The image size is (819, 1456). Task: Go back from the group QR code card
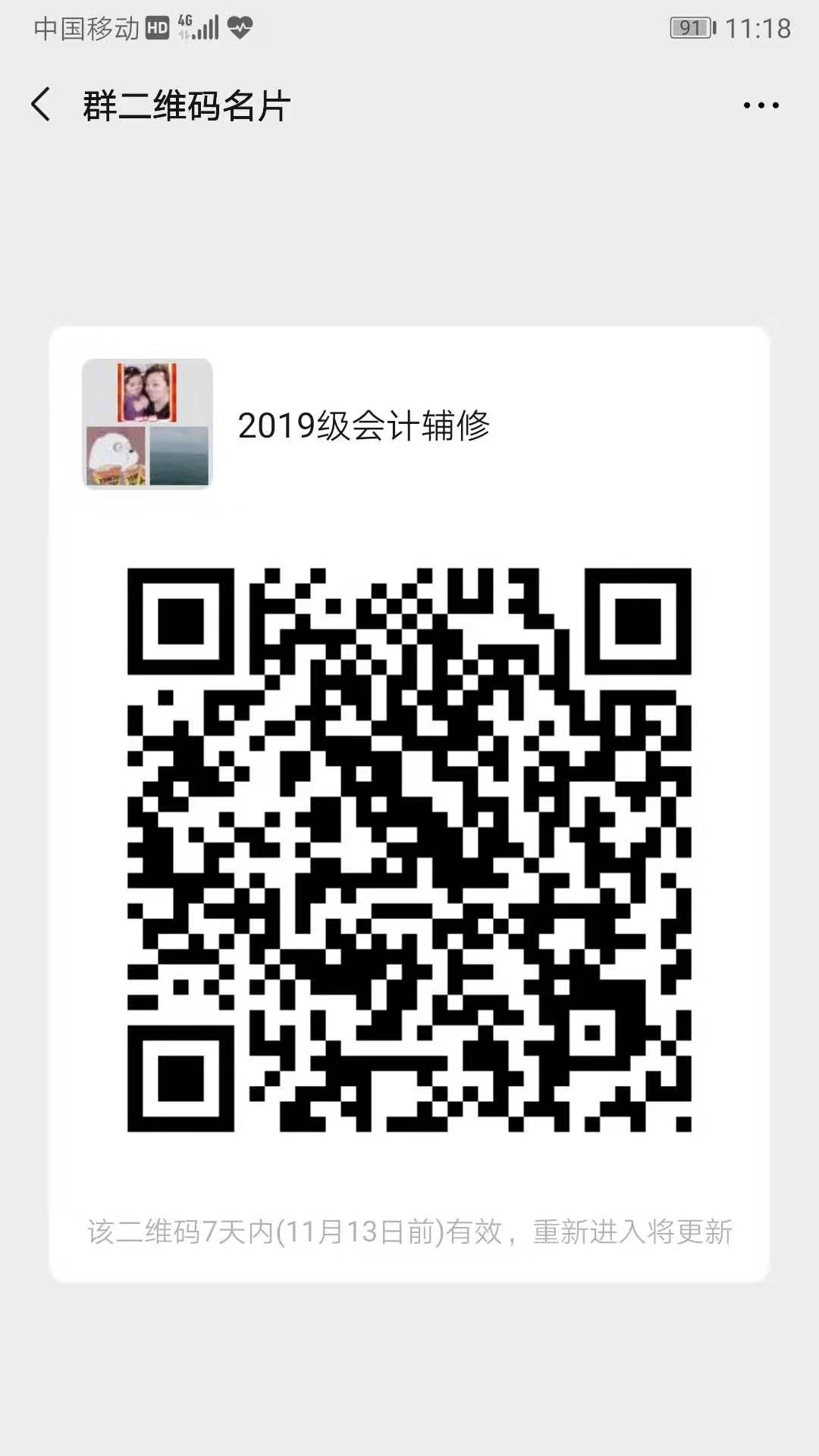41,105
